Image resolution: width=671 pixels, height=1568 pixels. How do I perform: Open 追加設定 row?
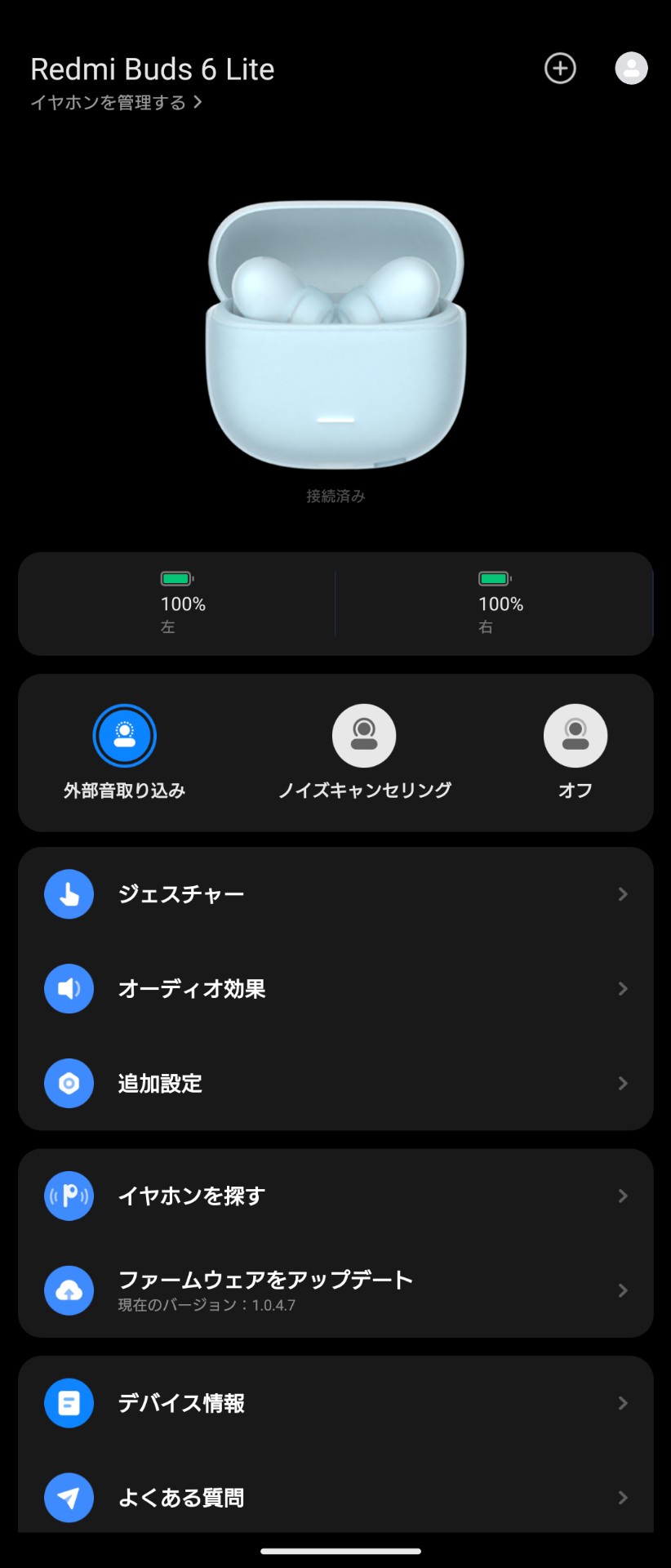click(335, 1084)
